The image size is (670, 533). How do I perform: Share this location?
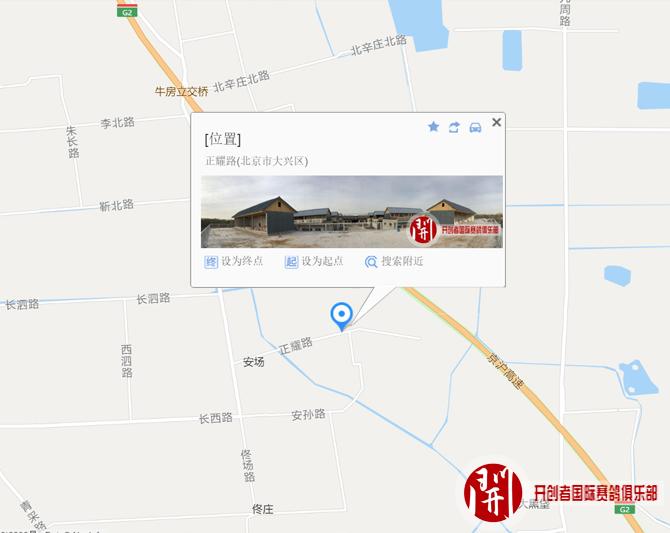tap(454, 127)
